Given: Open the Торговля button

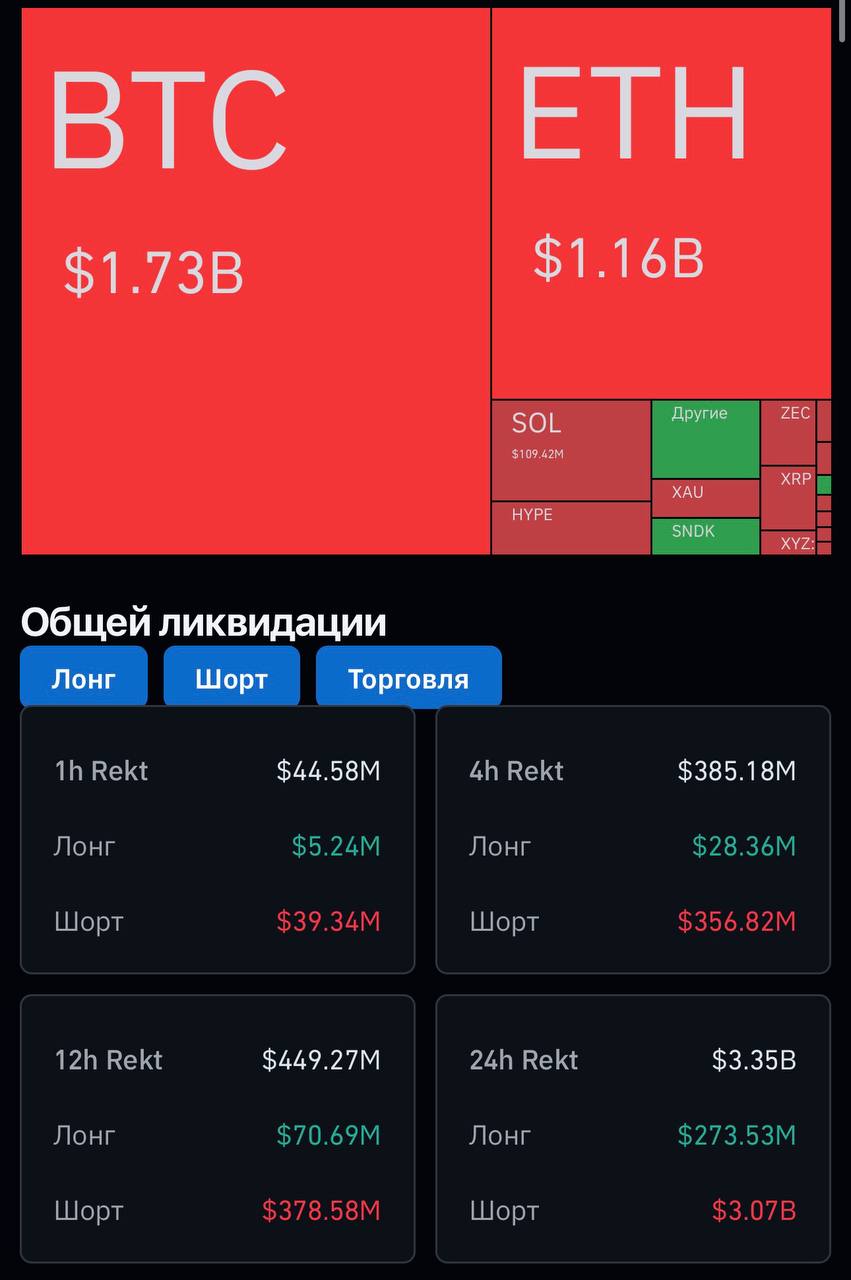Looking at the screenshot, I should (408, 677).
